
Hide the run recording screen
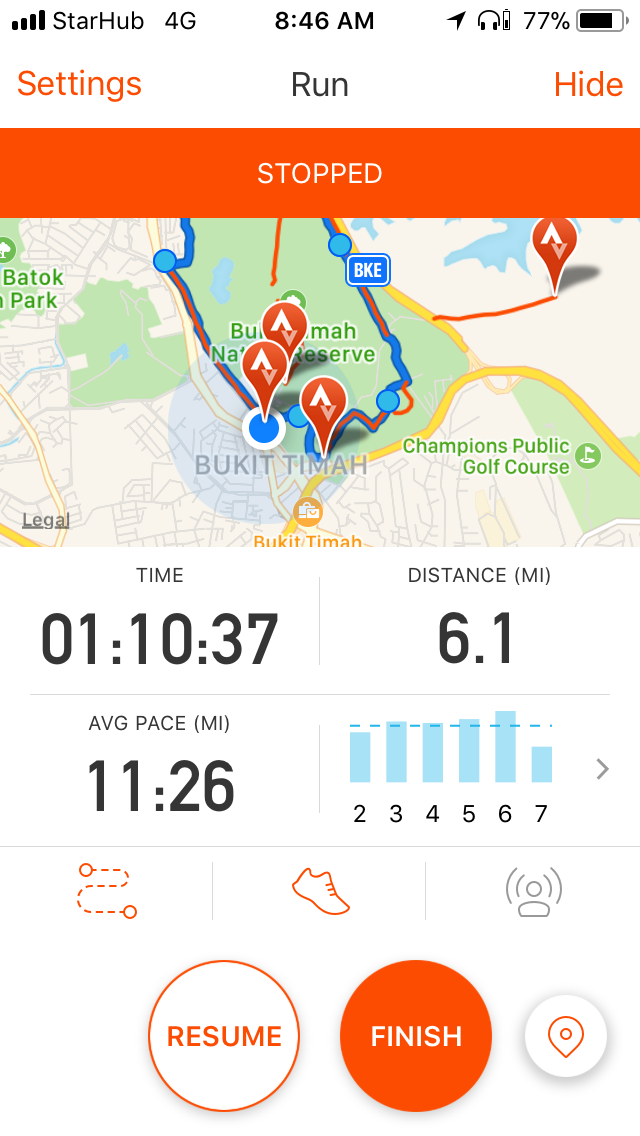[x=588, y=85]
